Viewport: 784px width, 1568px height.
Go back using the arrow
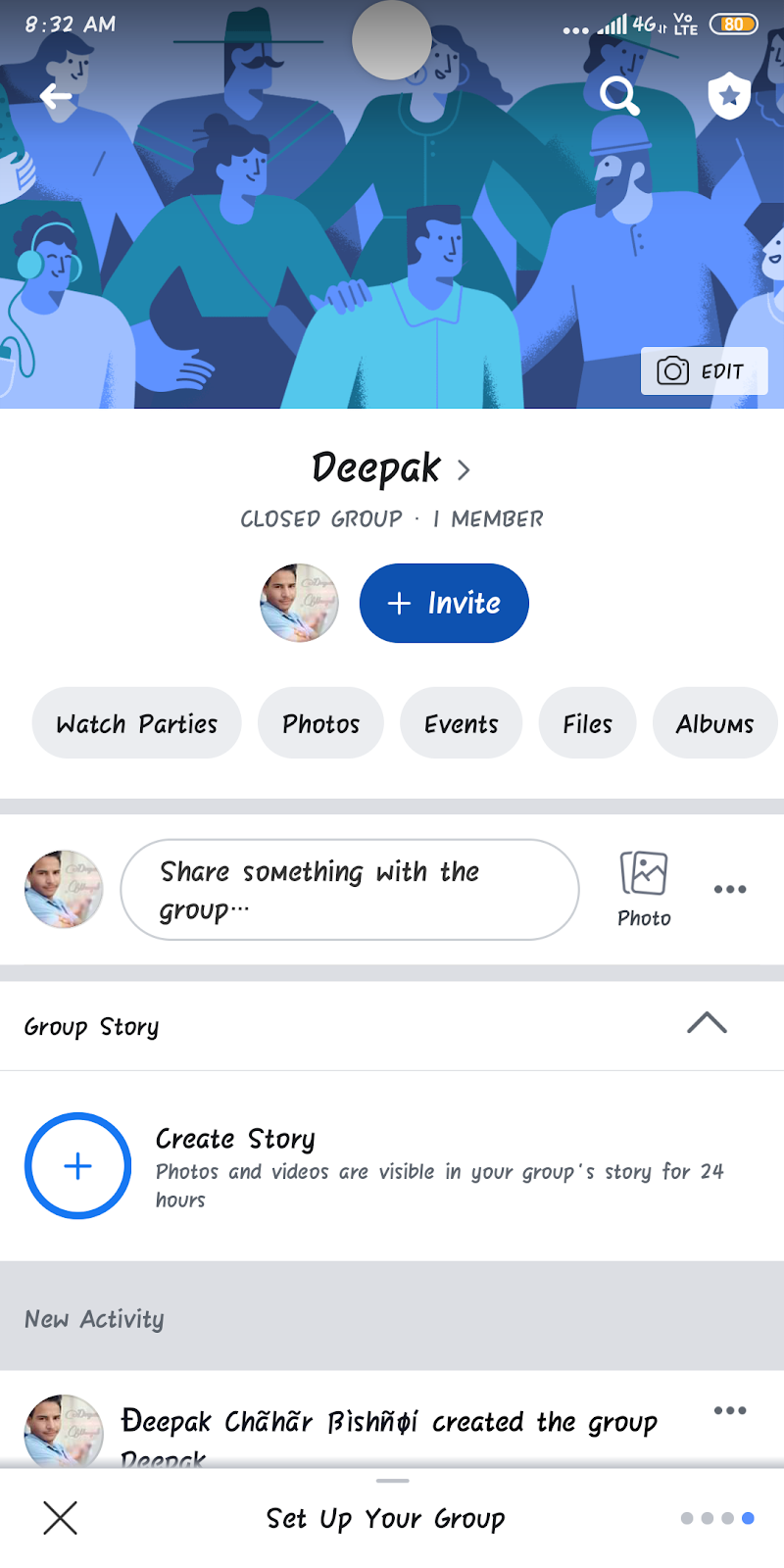[x=56, y=96]
